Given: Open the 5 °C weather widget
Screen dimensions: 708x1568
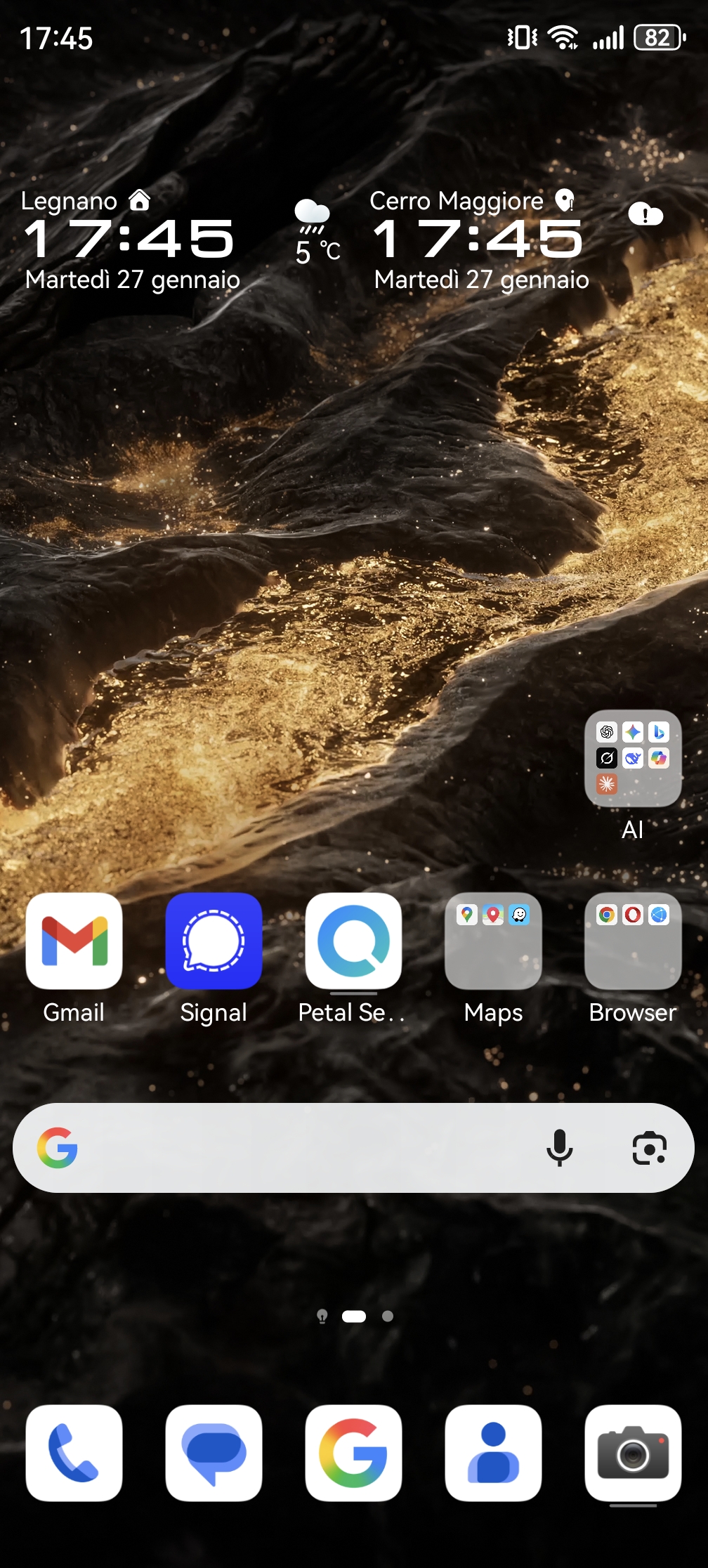Looking at the screenshot, I should click(x=316, y=232).
